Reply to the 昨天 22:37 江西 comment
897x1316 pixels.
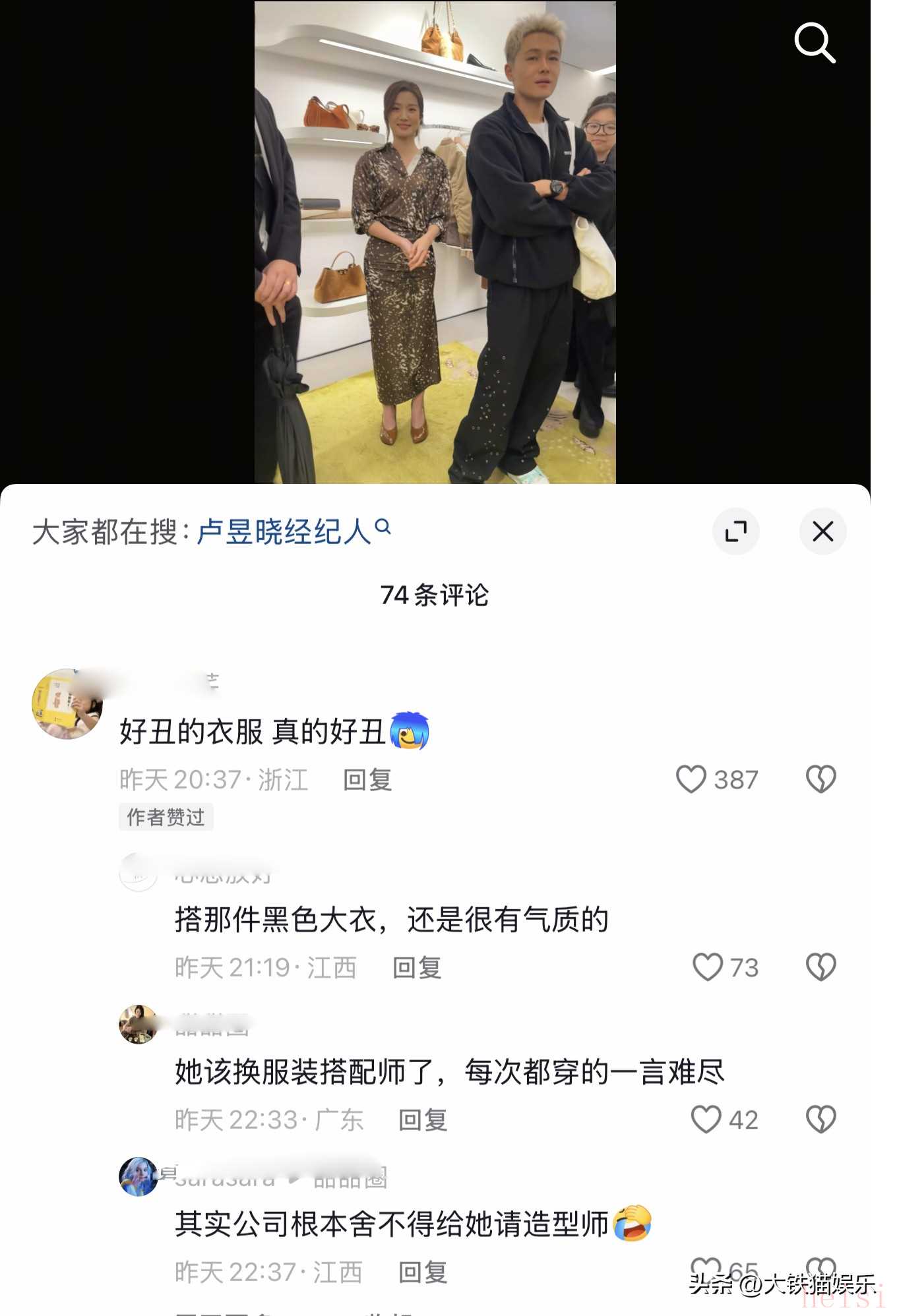(423, 1272)
